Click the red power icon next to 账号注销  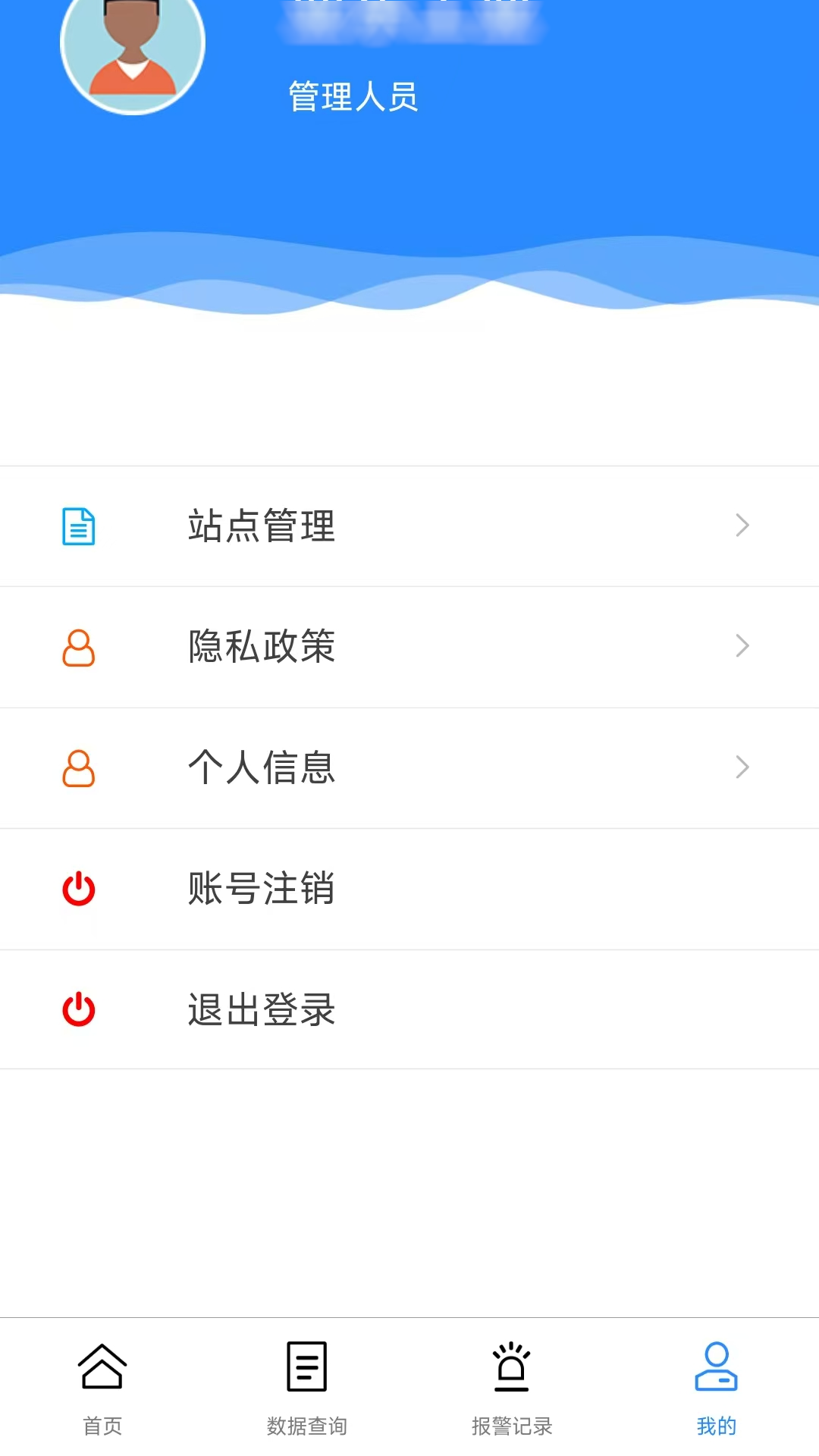(77, 889)
